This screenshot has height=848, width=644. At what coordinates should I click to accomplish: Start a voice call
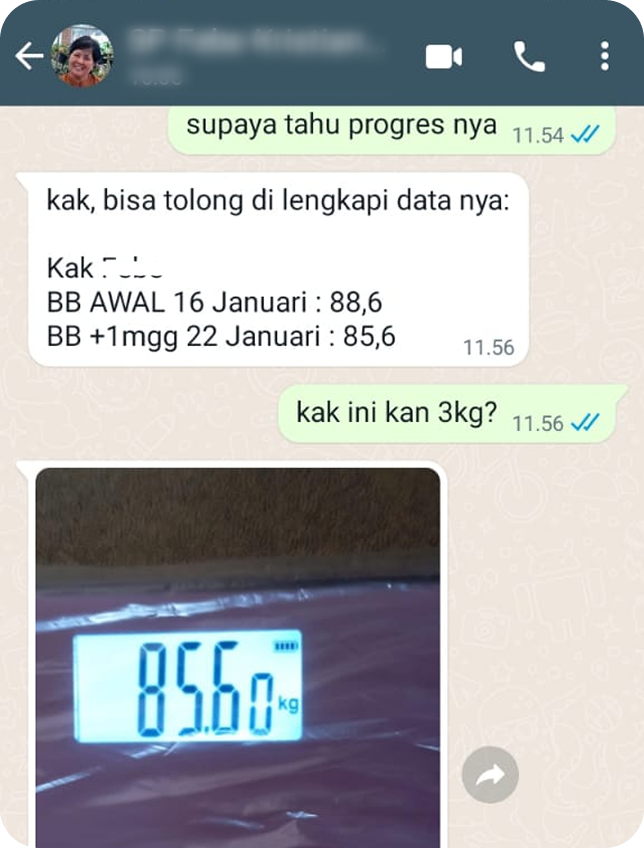point(529,56)
